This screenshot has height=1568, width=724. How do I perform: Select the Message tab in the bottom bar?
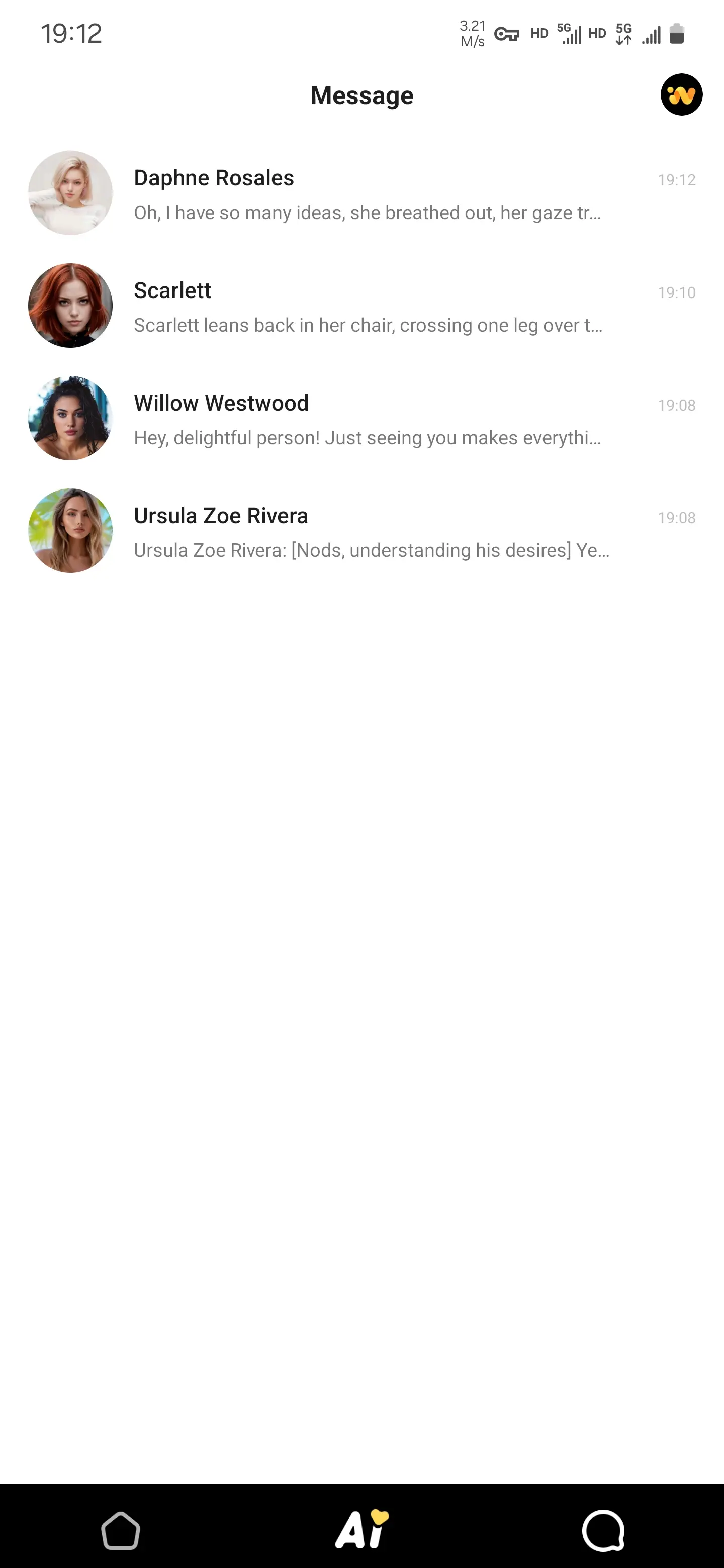[x=603, y=1530]
